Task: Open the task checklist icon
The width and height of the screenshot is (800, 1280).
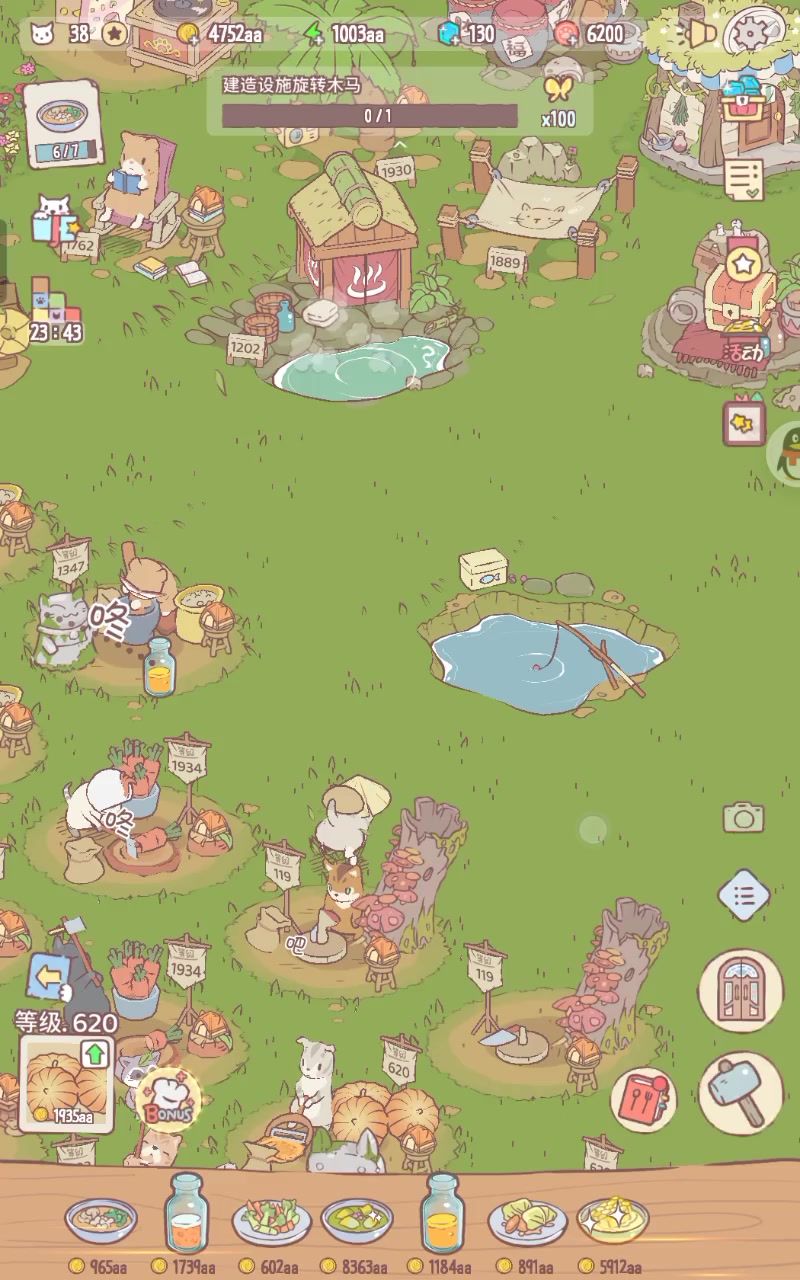Action: (x=743, y=179)
